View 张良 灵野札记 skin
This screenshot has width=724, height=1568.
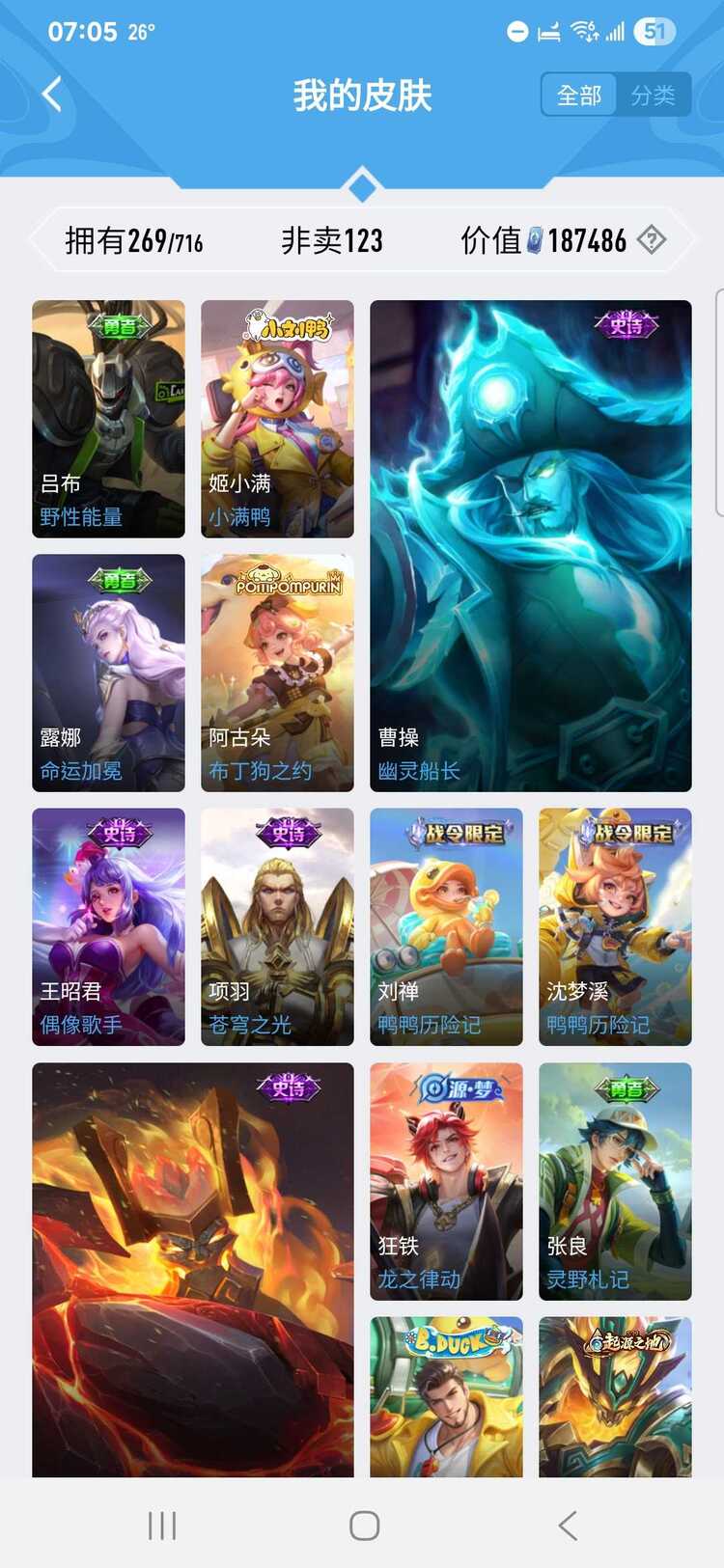(x=615, y=1181)
